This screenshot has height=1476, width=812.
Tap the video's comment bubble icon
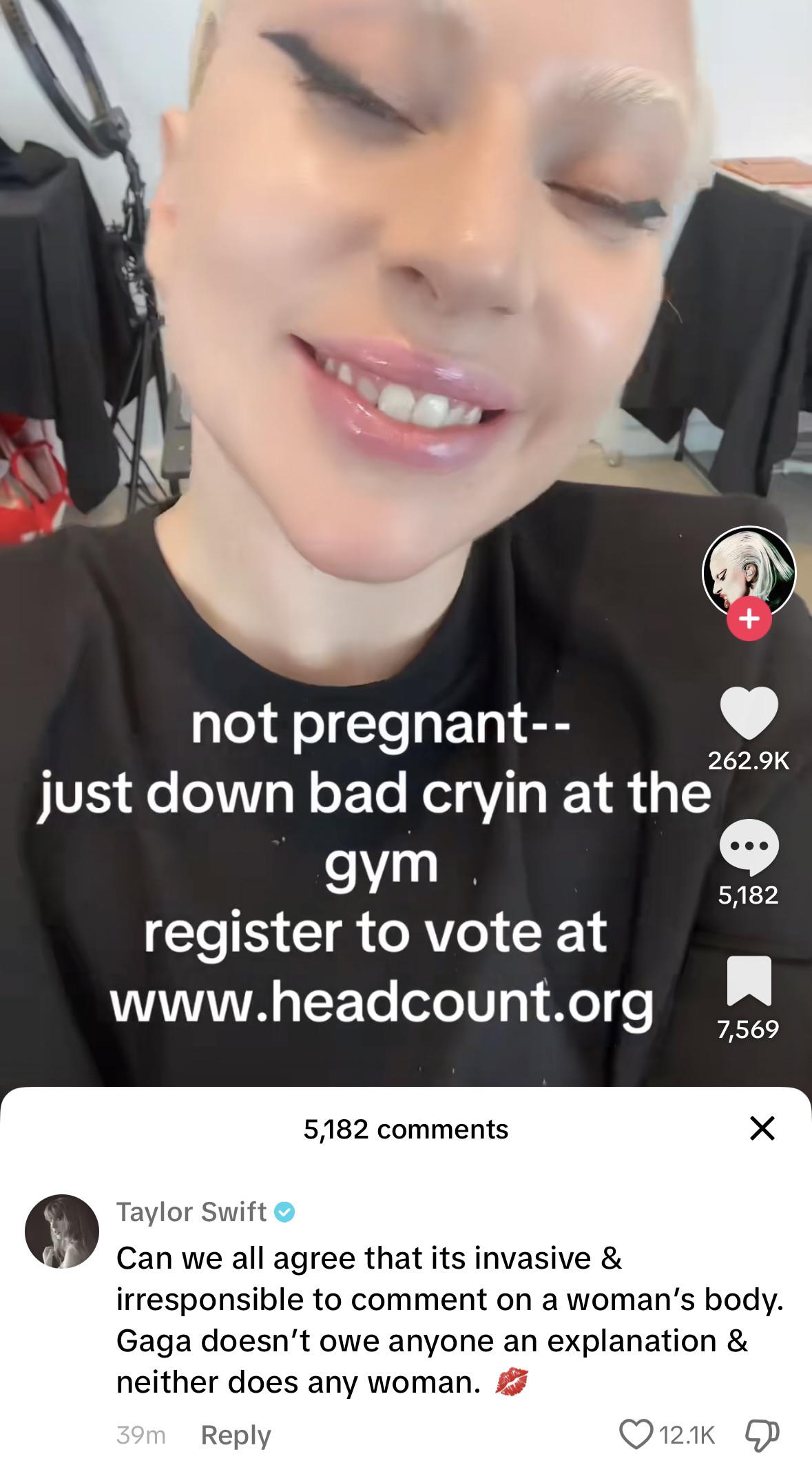[749, 846]
